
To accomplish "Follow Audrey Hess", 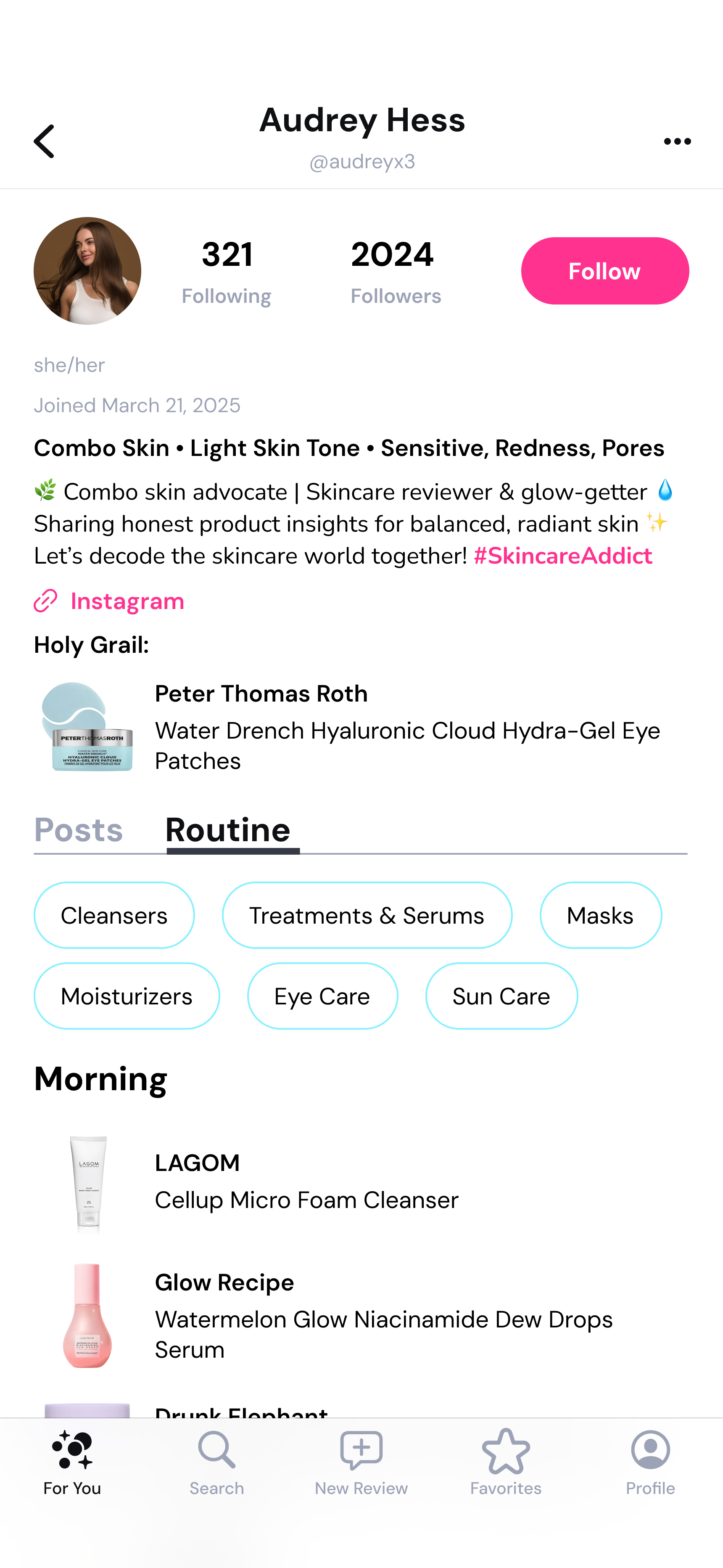I will (x=604, y=271).
